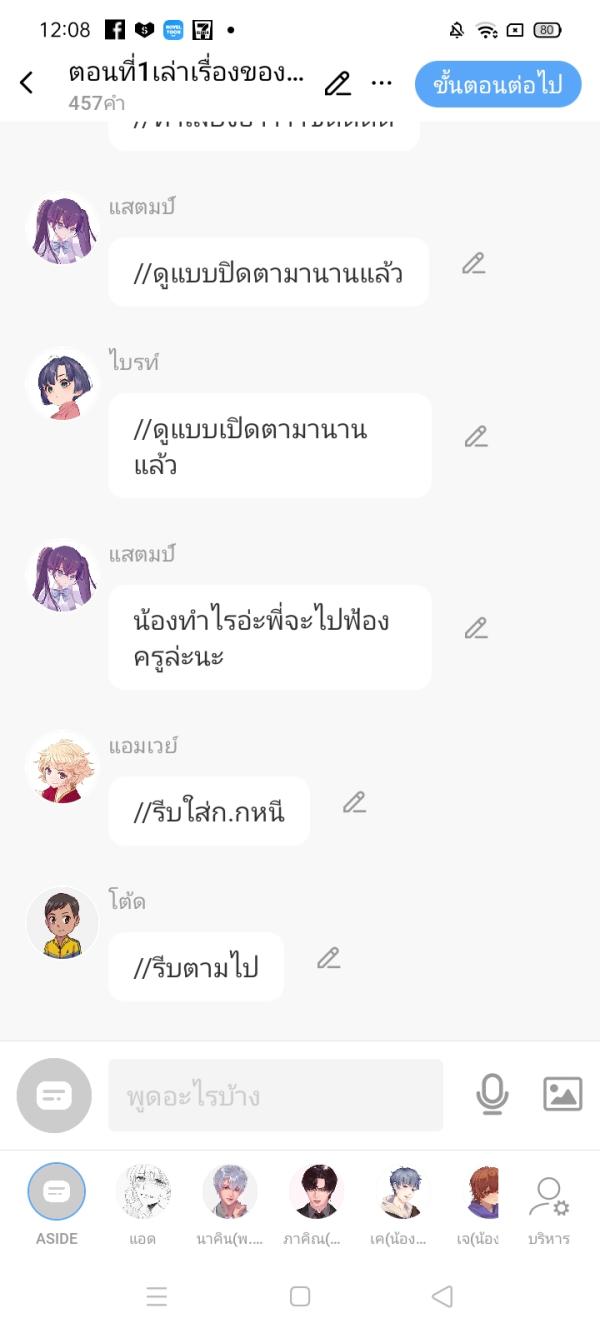Tap the microphone icon for voice input
Image resolution: width=600 pixels, height=1333 pixels.
[491, 1095]
